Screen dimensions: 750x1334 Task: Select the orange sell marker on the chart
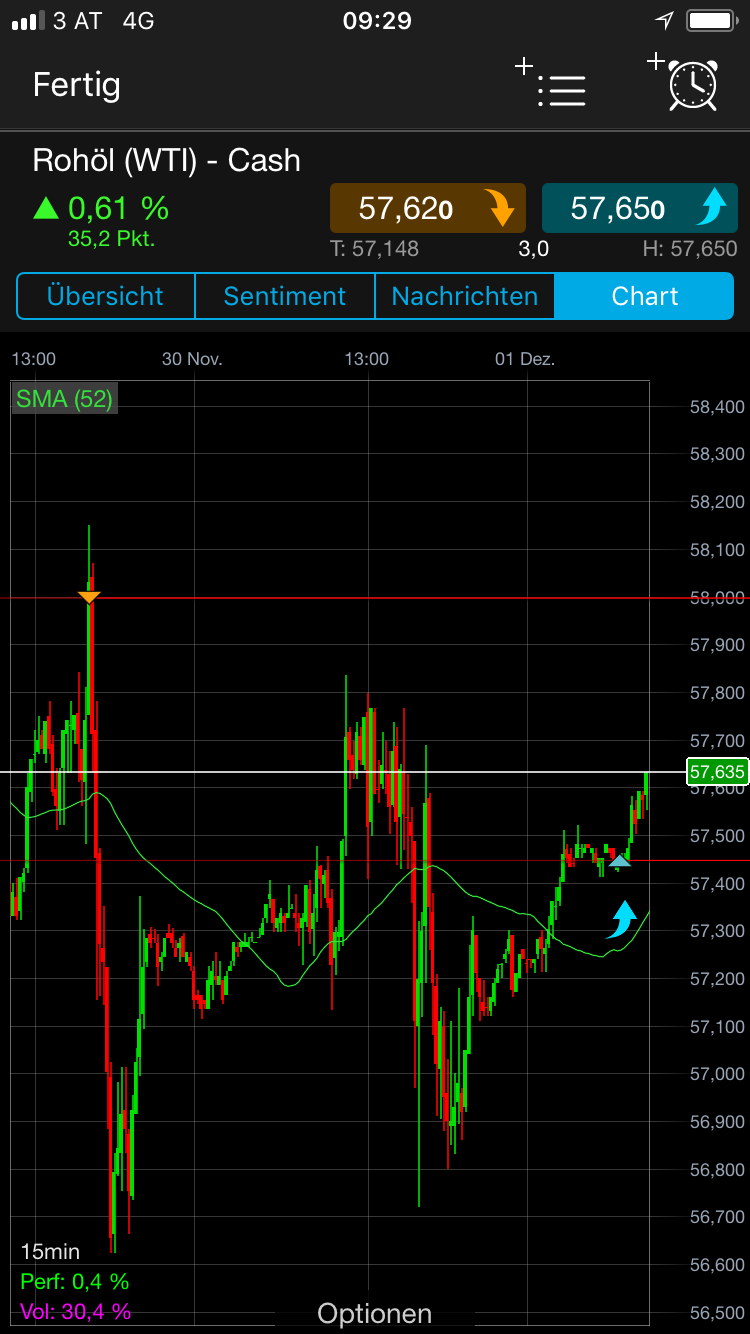pos(89,597)
